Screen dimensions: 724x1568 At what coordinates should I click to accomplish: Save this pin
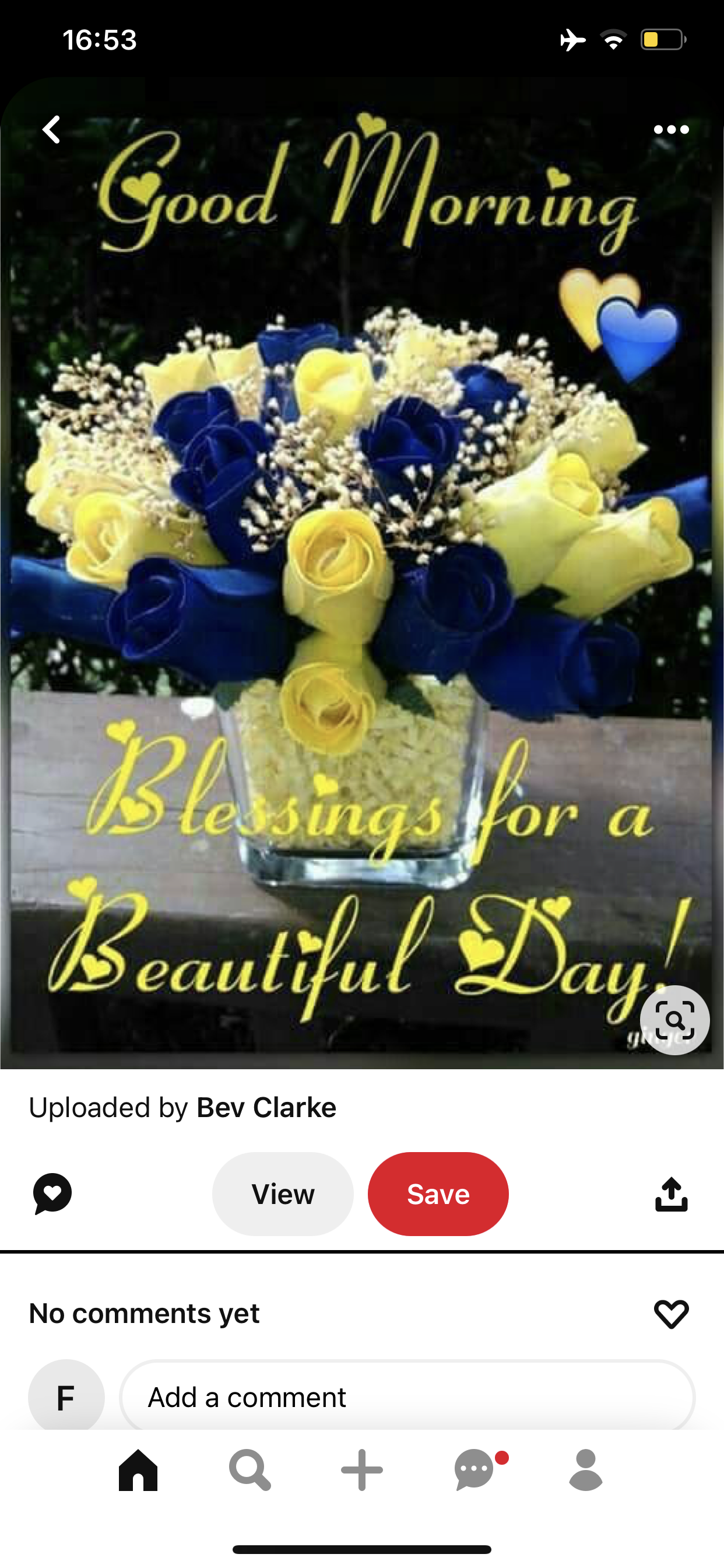(438, 1193)
